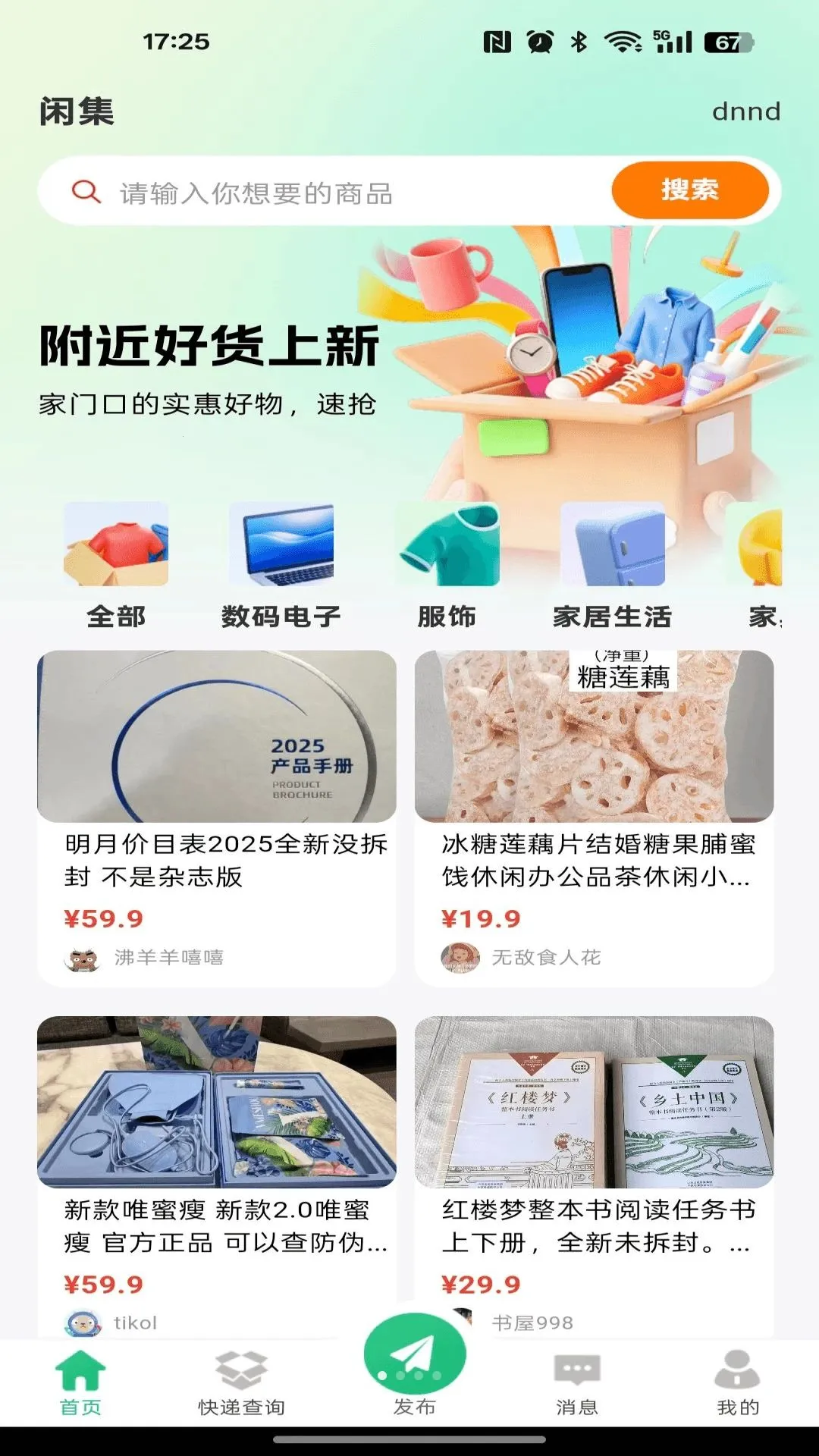Open the 明月价目表2025 listing
The image size is (819, 1456).
(x=217, y=818)
